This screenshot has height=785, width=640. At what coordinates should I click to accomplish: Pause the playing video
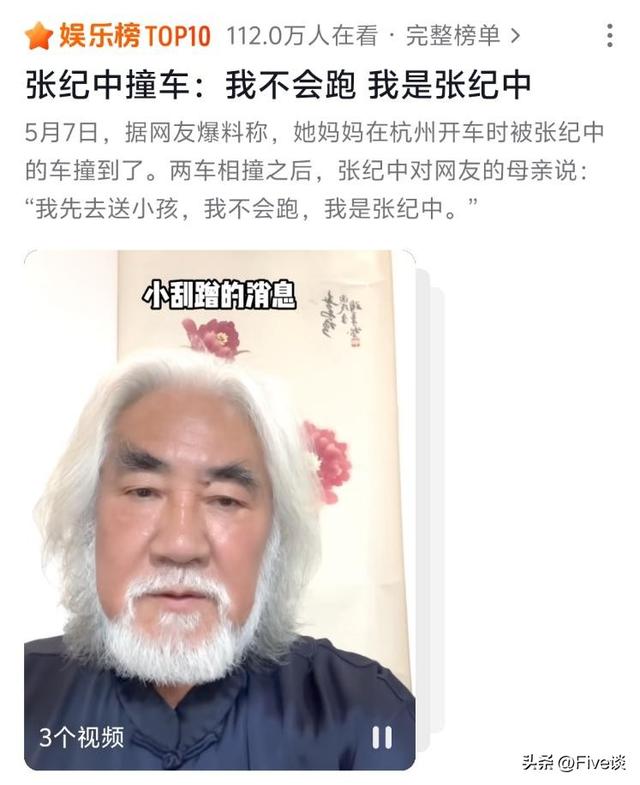382,737
